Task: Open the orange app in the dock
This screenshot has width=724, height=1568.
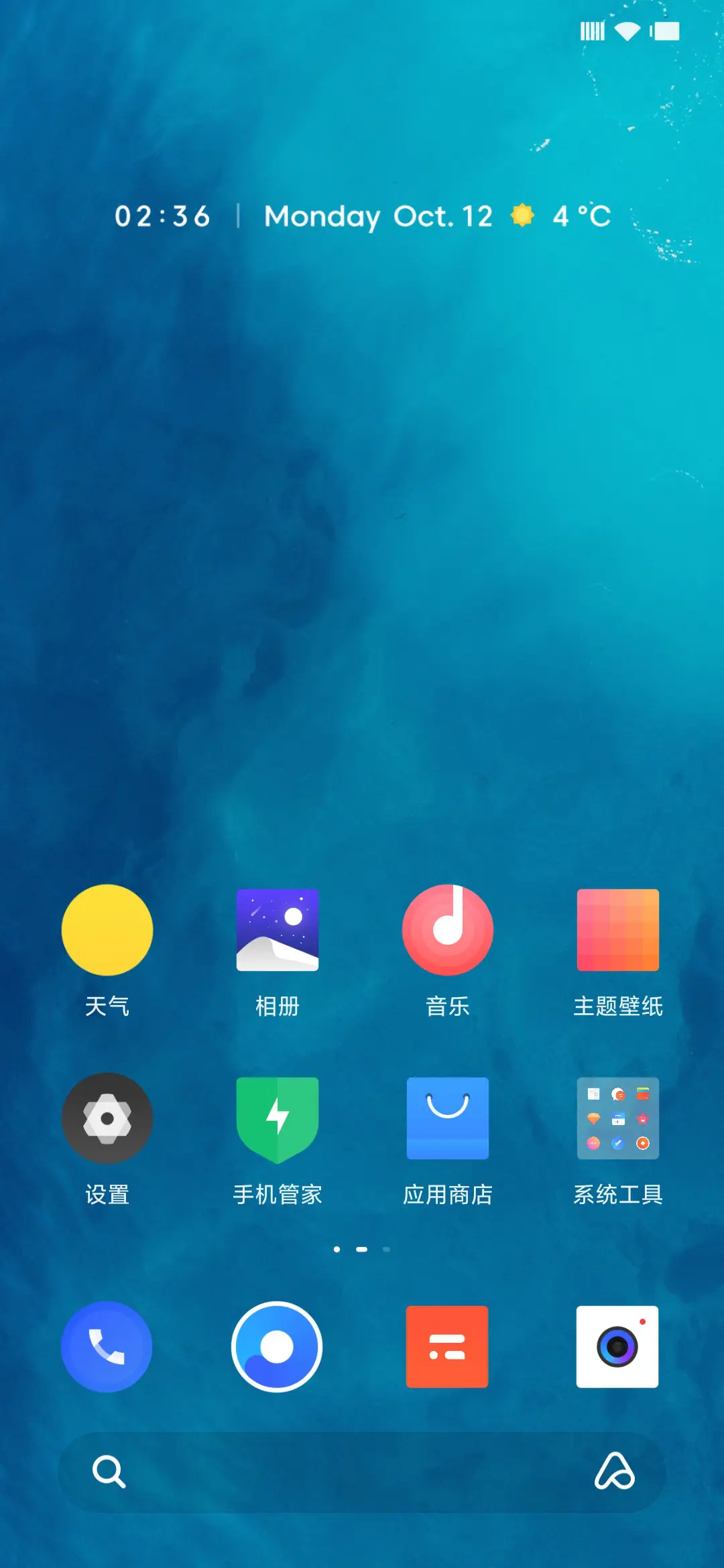Action: pos(447,1347)
